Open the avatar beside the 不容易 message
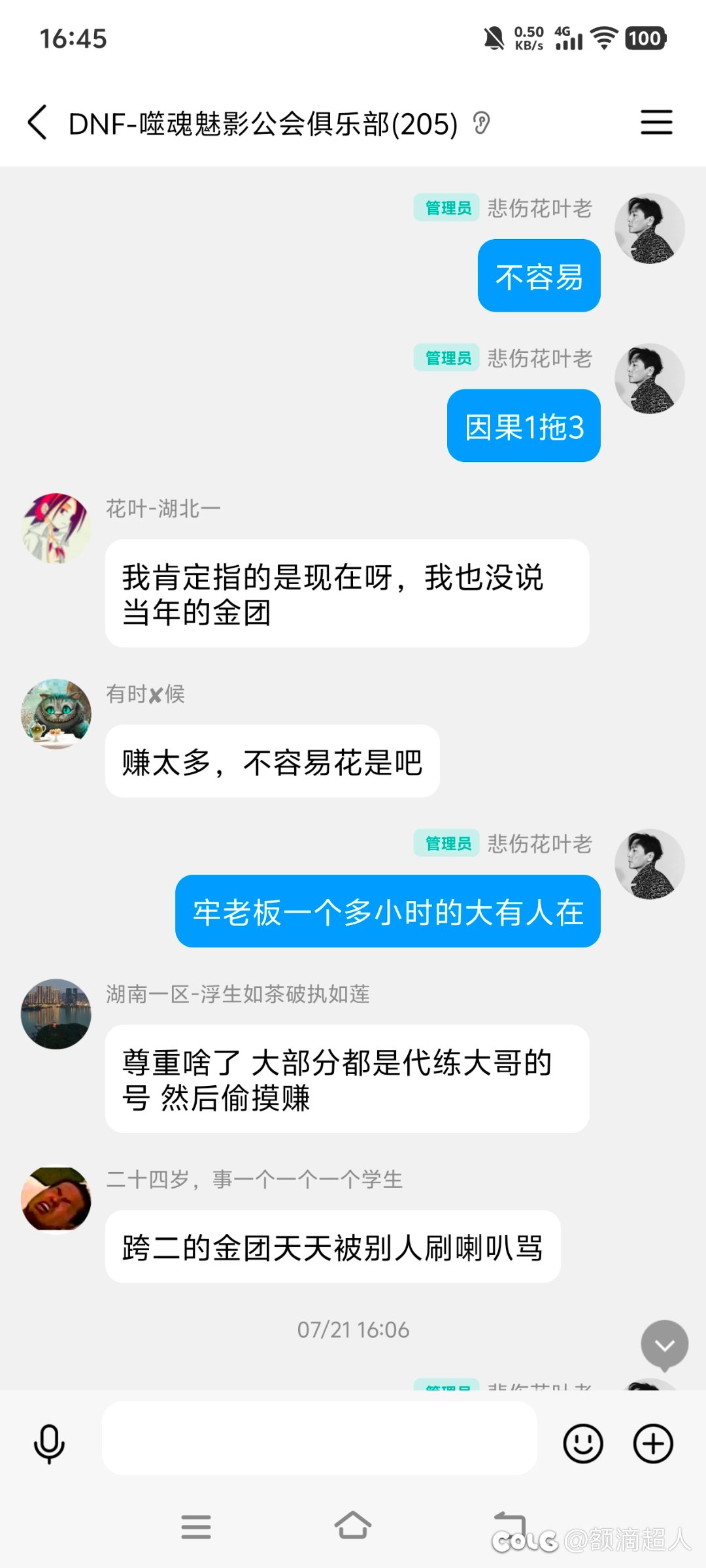The width and height of the screenshot is (706, 1568). pyautogui.click(x=650, y=228)
